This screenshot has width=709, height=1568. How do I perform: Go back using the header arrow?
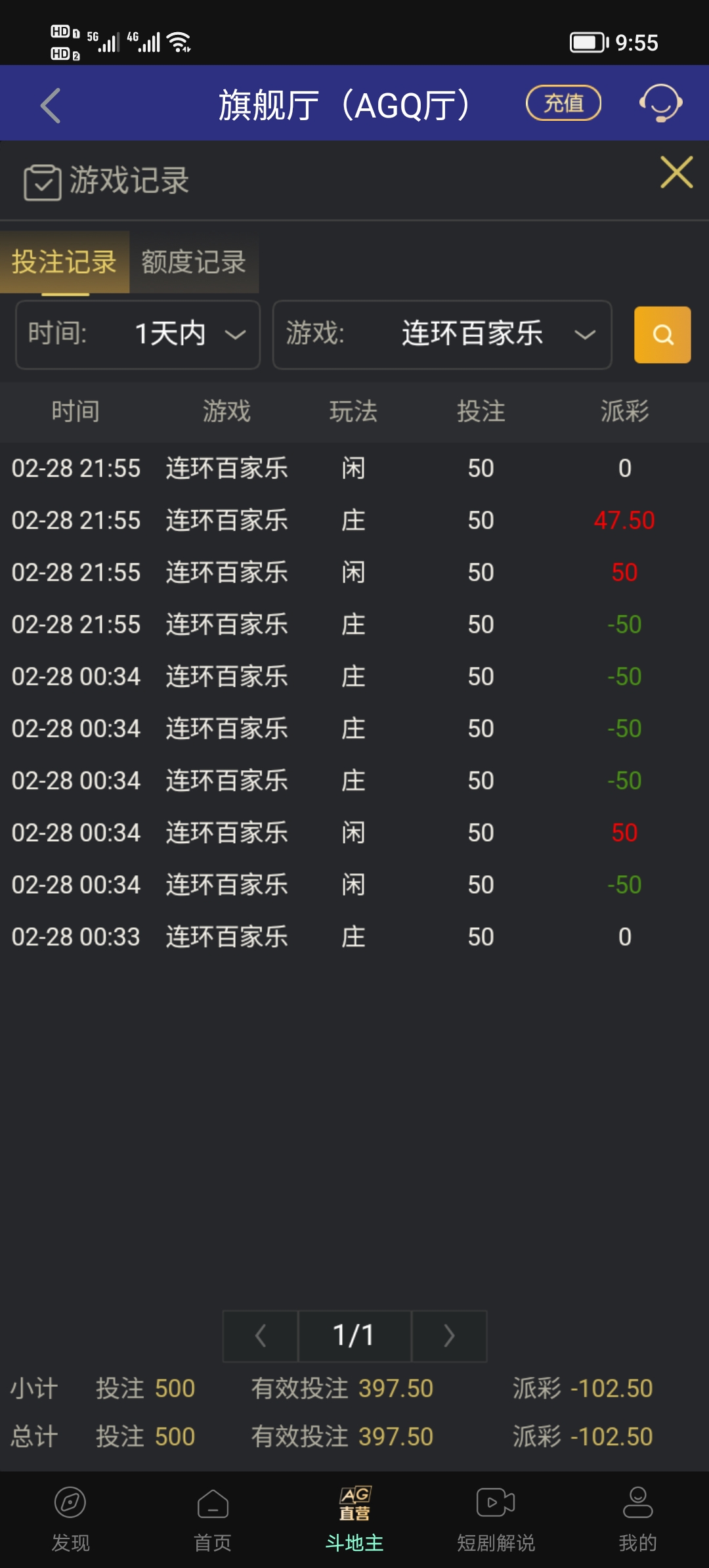coord(51,105)
